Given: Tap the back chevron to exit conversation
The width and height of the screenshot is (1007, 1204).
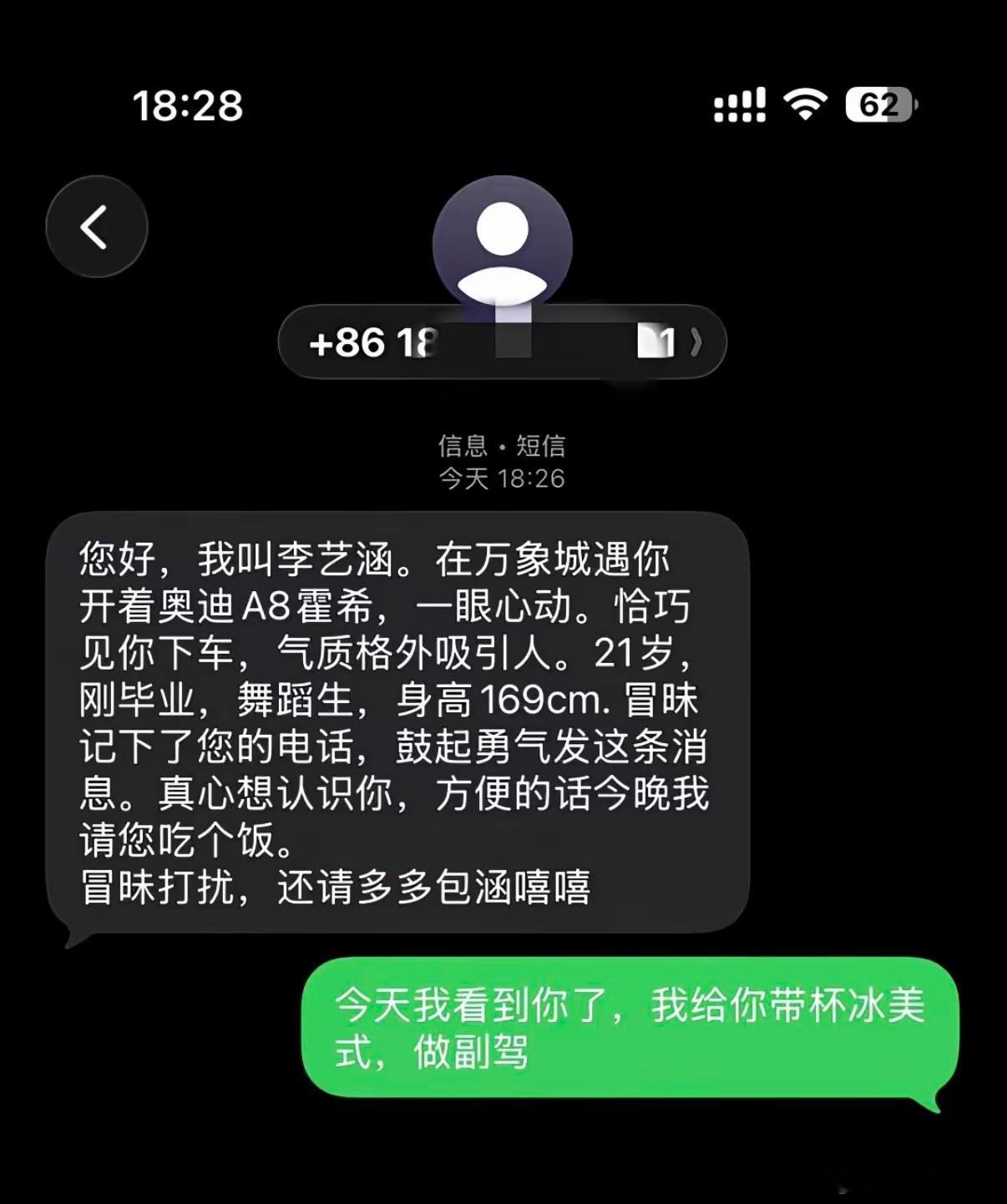Looking at the screenshot, I should coord(96,226).
